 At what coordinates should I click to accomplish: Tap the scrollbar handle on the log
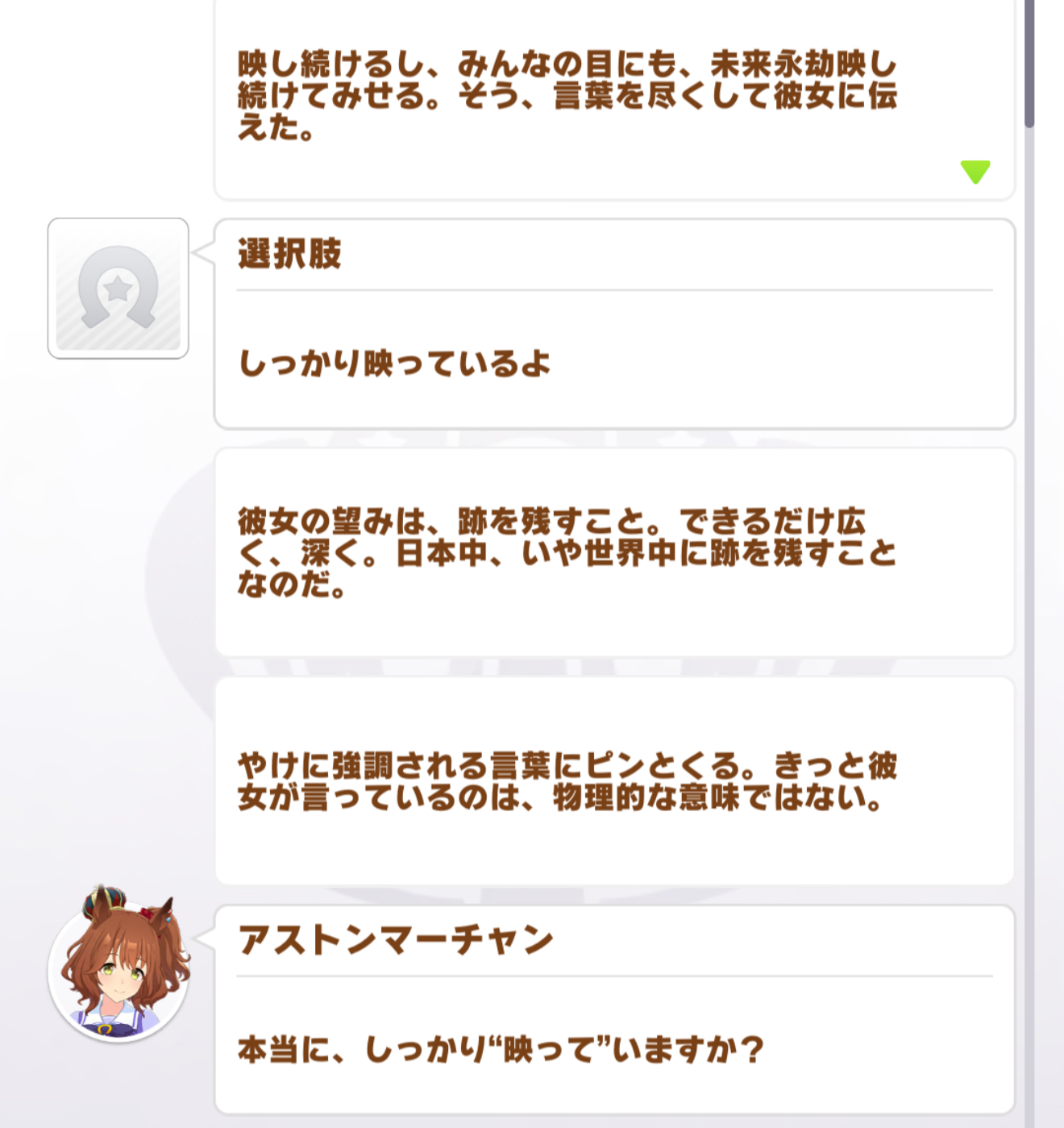(x=1029, y=63)
